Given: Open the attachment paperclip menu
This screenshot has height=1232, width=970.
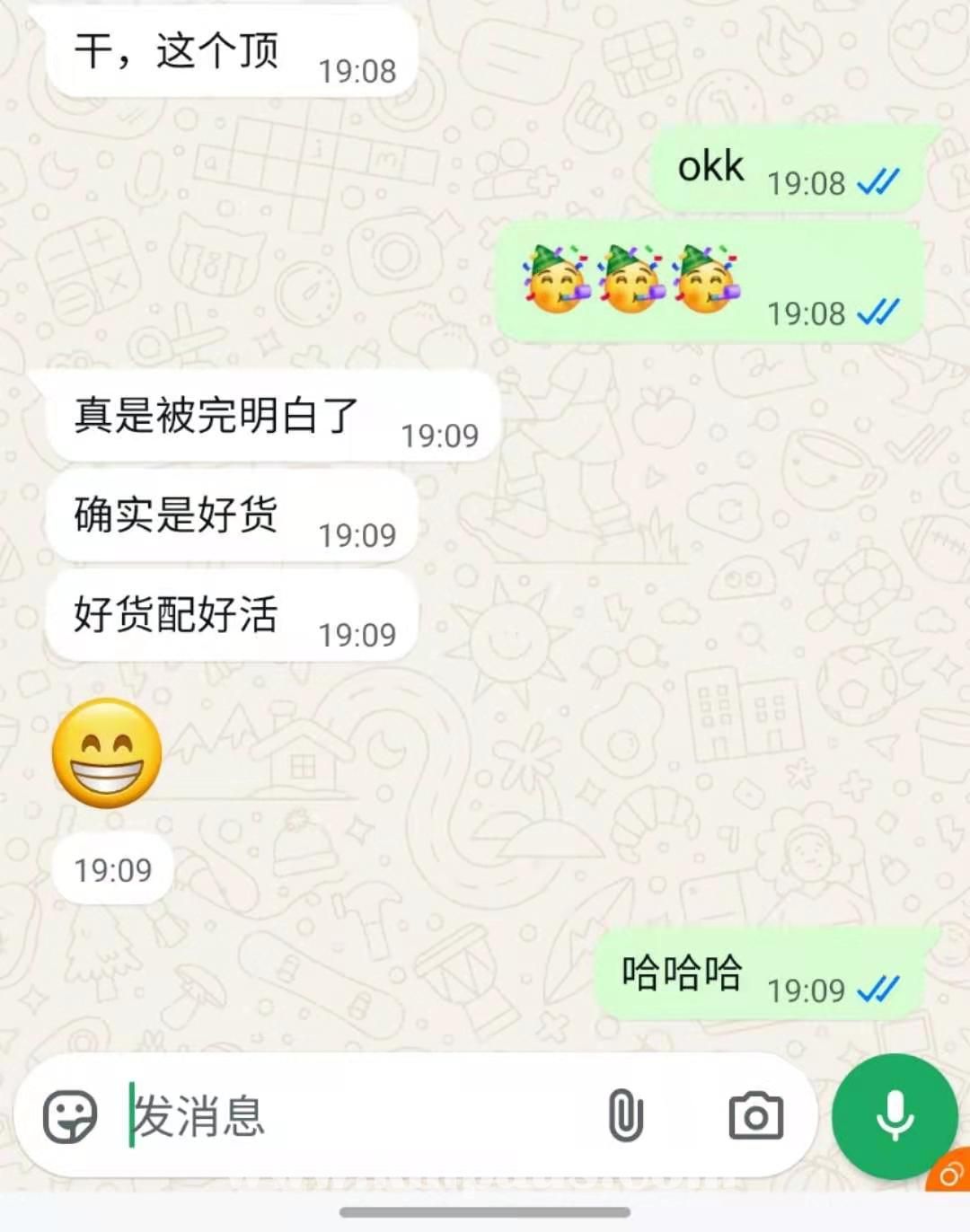Looking at the screenshot, I should [626, 1116].
